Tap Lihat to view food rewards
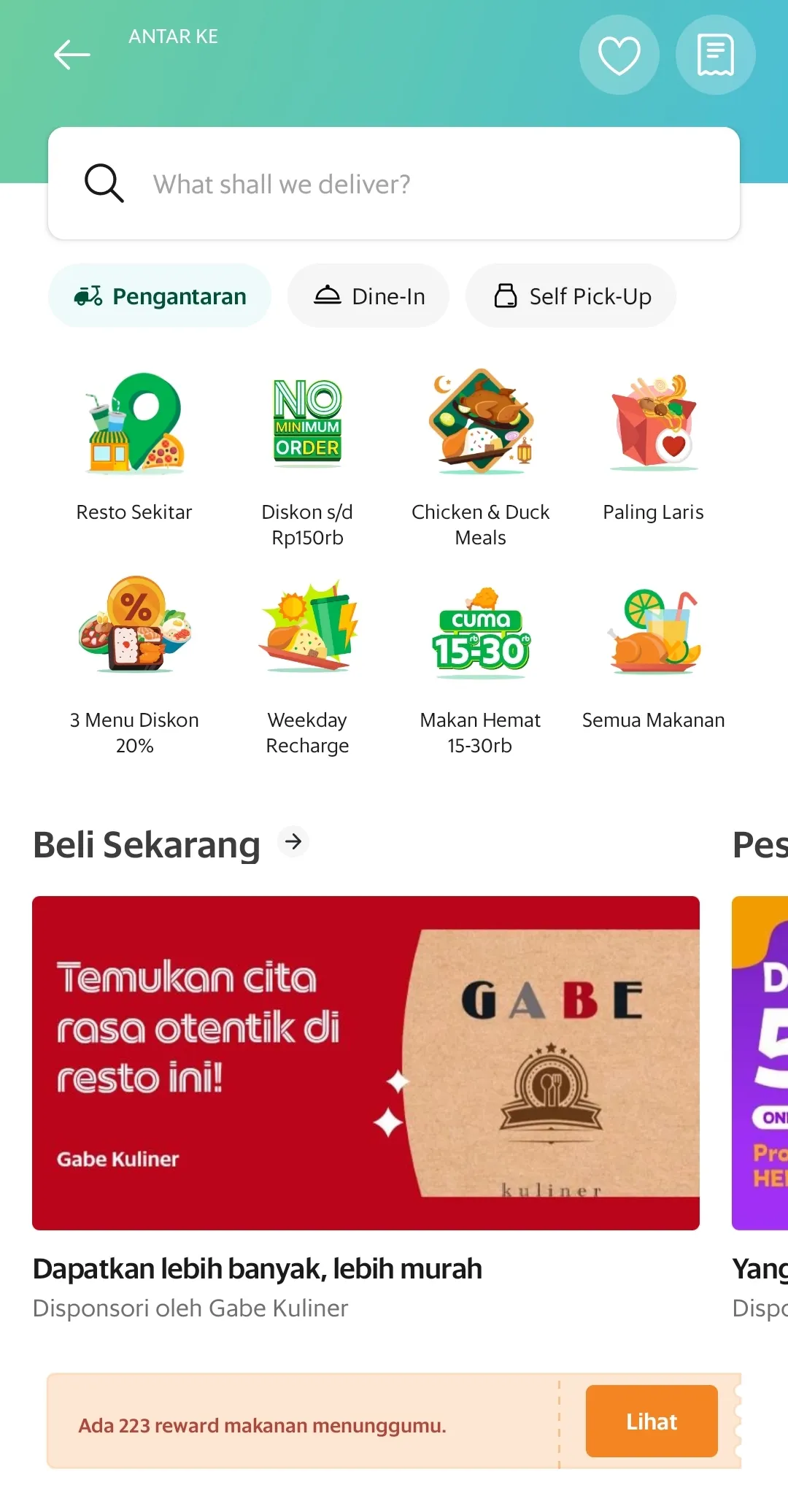The height and width of the screenshot is (1512, 788). click(652, 1421)
